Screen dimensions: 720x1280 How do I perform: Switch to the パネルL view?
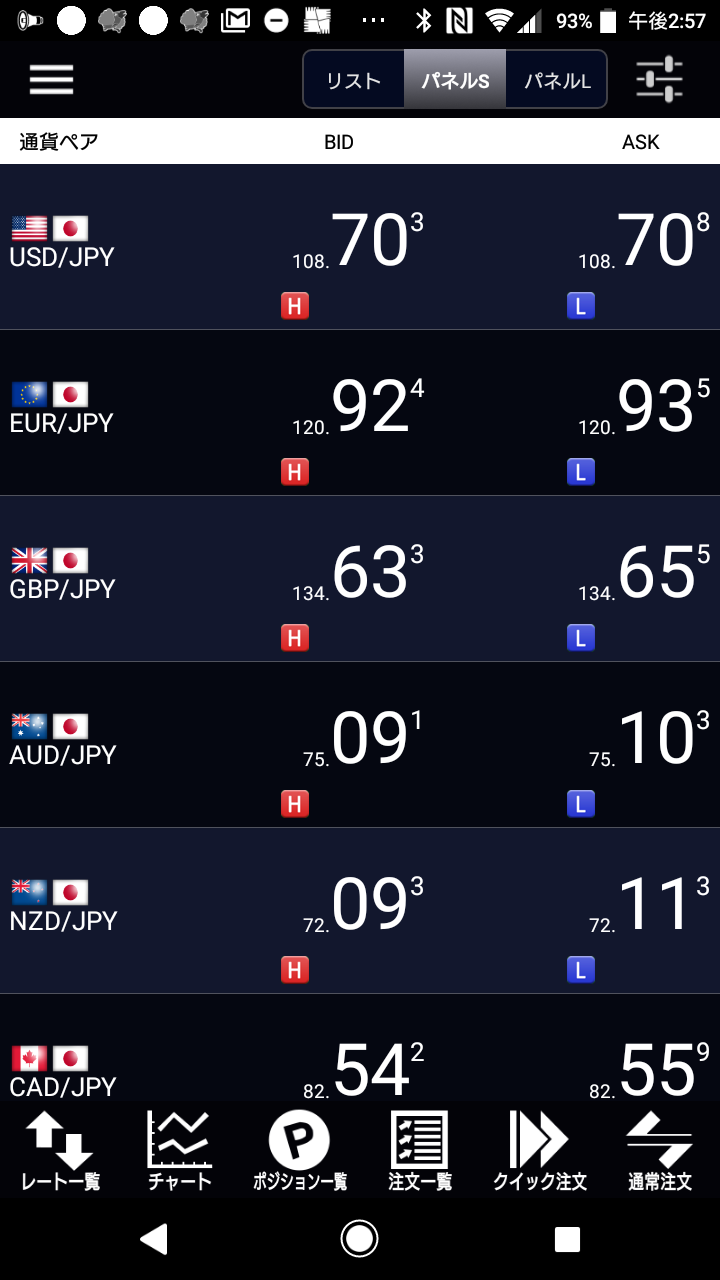tap(557, 80)
